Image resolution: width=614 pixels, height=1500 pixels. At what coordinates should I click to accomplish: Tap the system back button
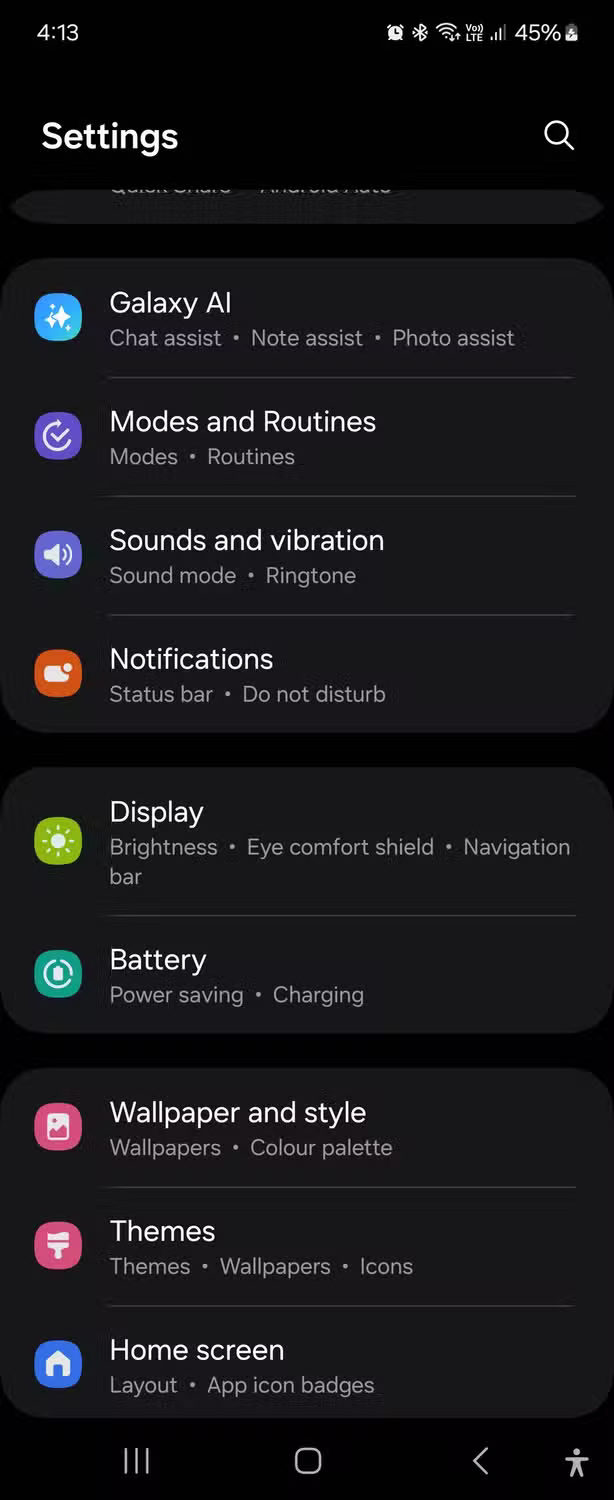coord(480,1461)
